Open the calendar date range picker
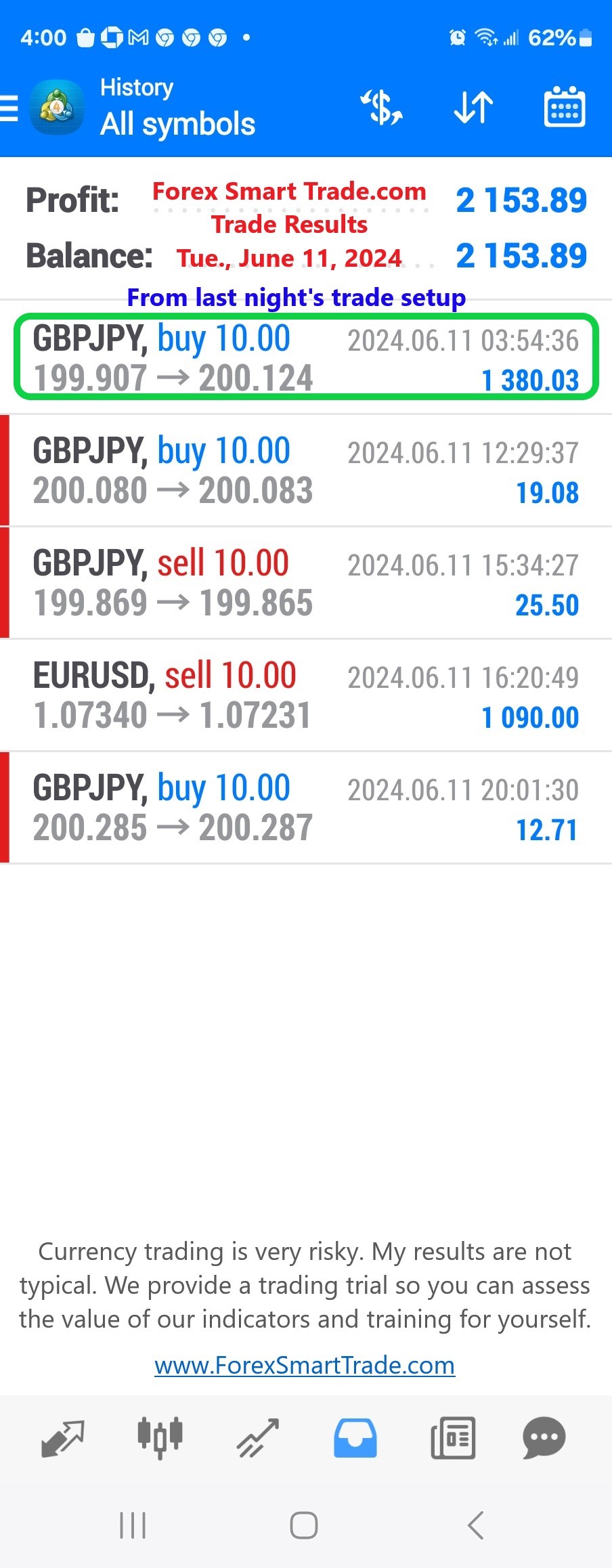The height and width of the screenshot is (1568, 612). pyautogui.click(x=564, y=108)
